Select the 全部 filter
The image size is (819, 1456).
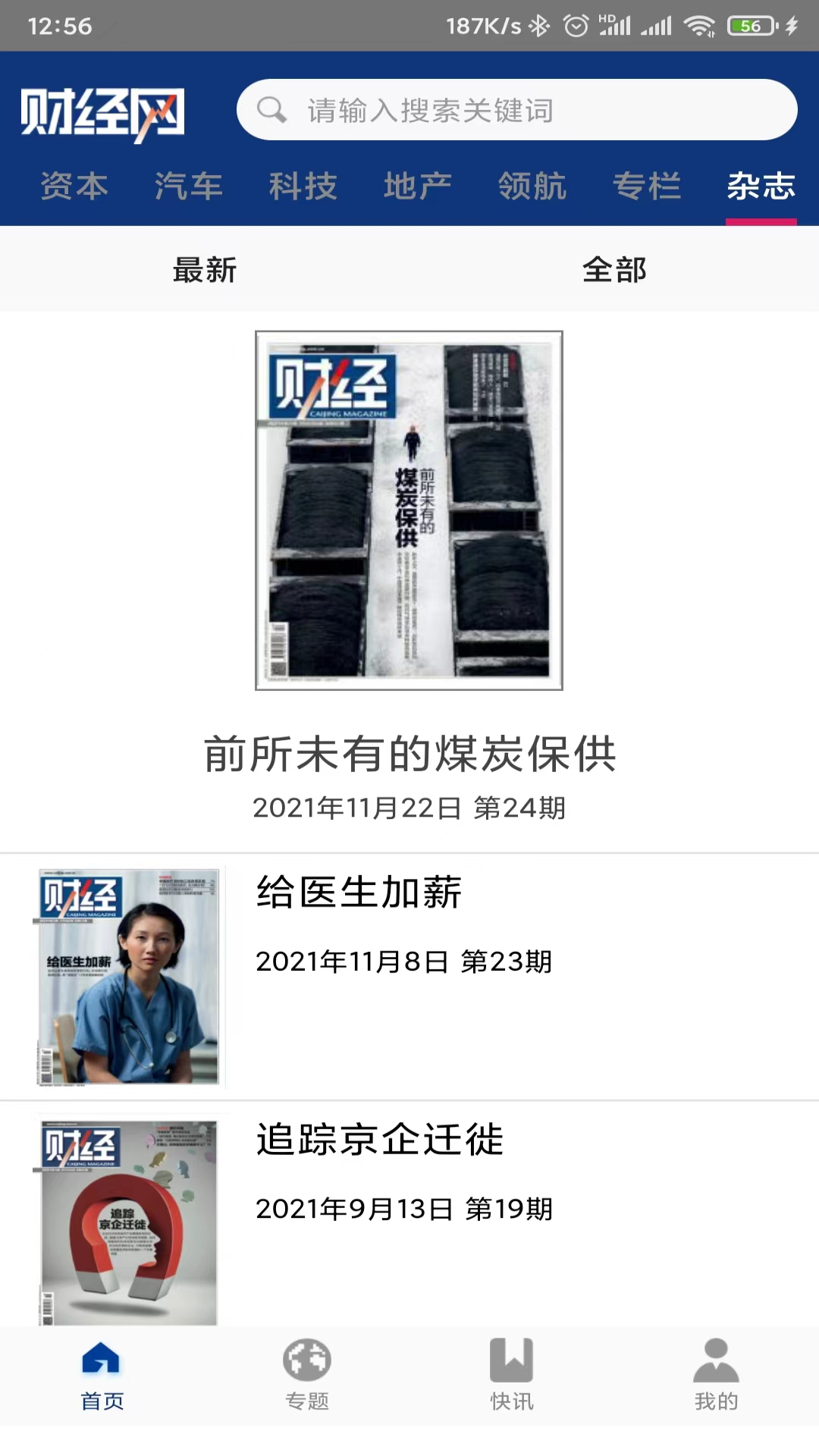pyautogui.click(x=614, y=269)
